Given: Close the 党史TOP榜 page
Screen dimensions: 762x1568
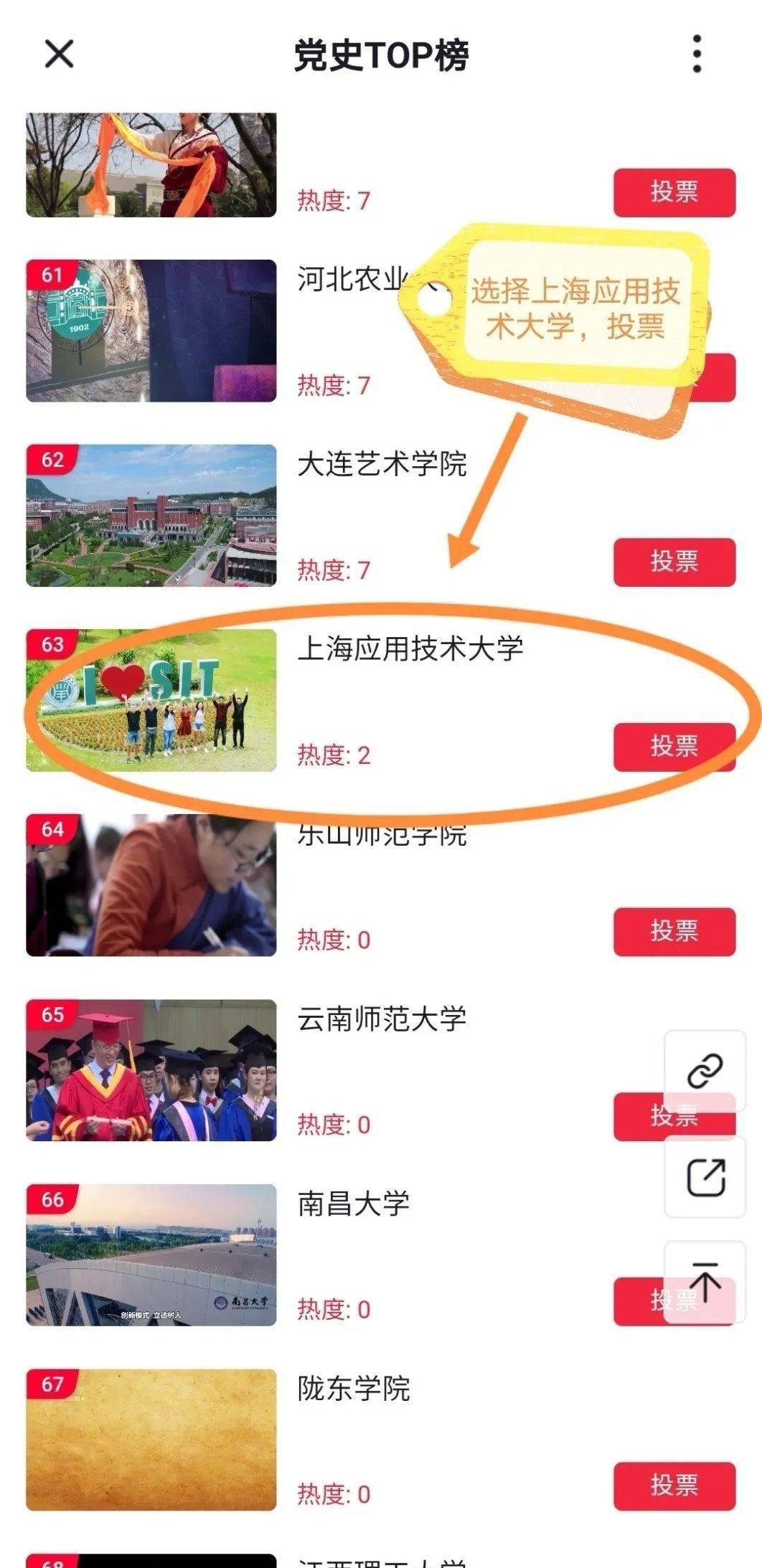Looking at the screenshot, I should pyautogui.click(x=59, y=54).
